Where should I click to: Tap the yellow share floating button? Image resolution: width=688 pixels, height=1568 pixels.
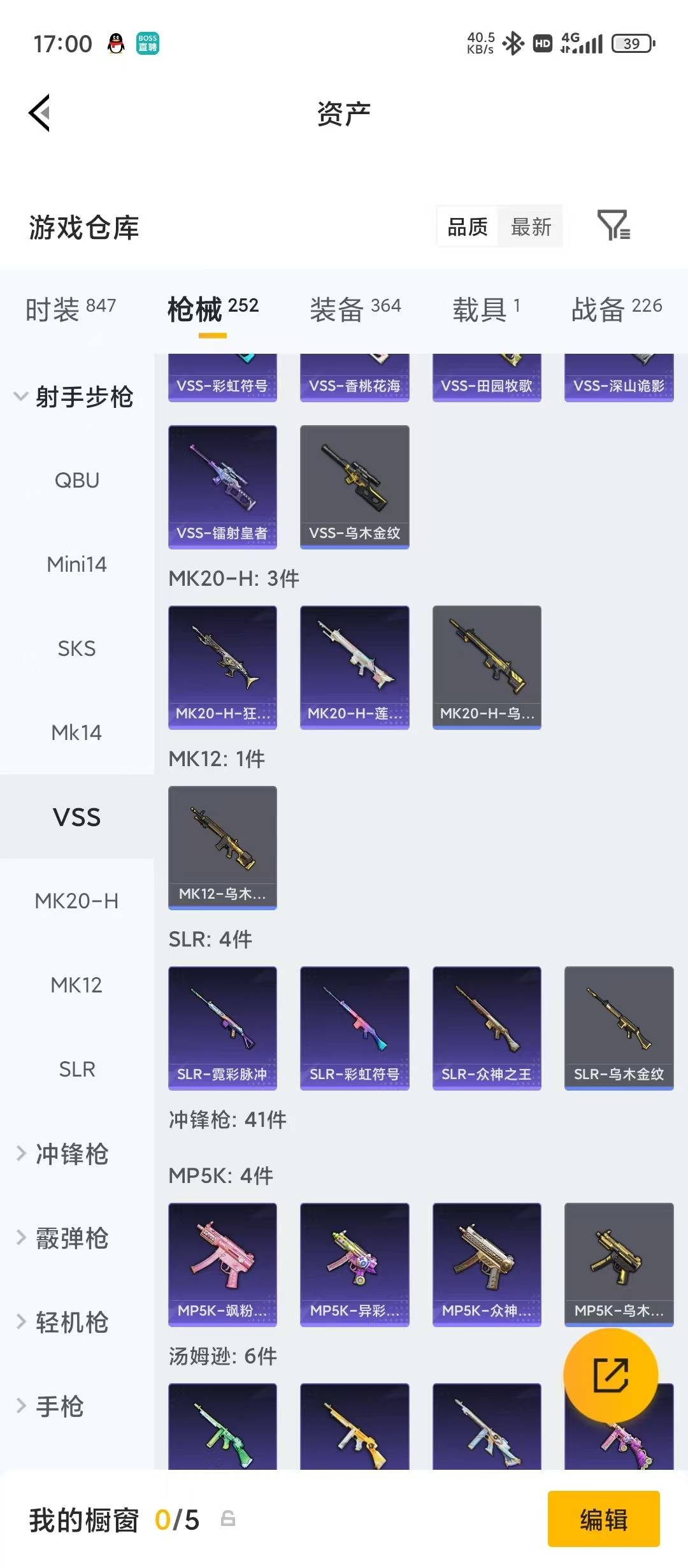610,1375
